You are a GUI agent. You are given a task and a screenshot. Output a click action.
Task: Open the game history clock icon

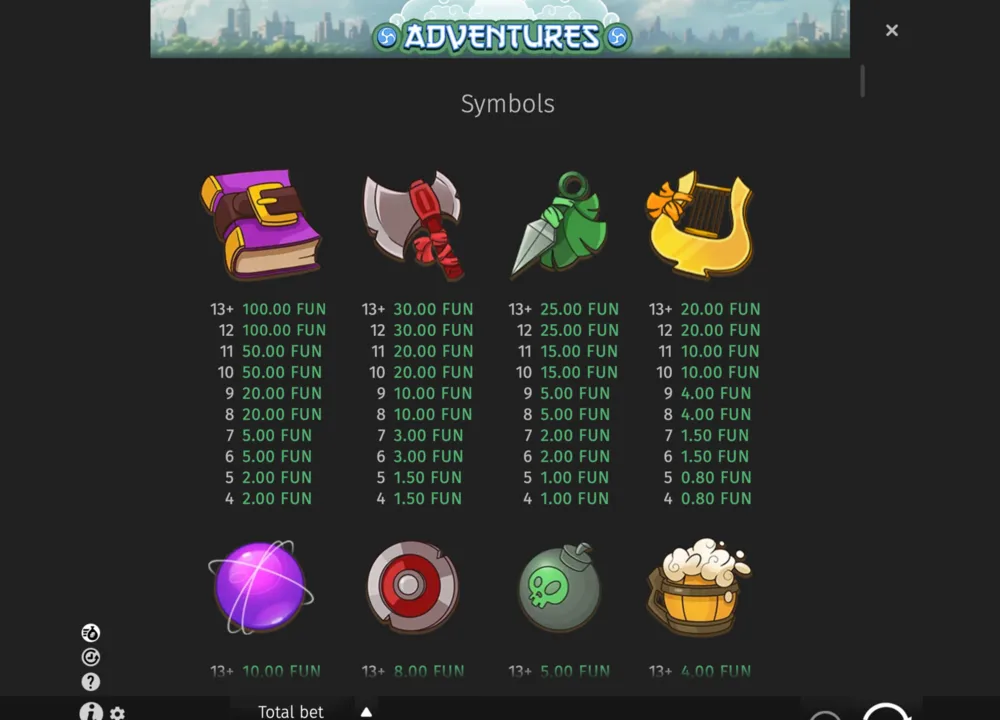91,657
